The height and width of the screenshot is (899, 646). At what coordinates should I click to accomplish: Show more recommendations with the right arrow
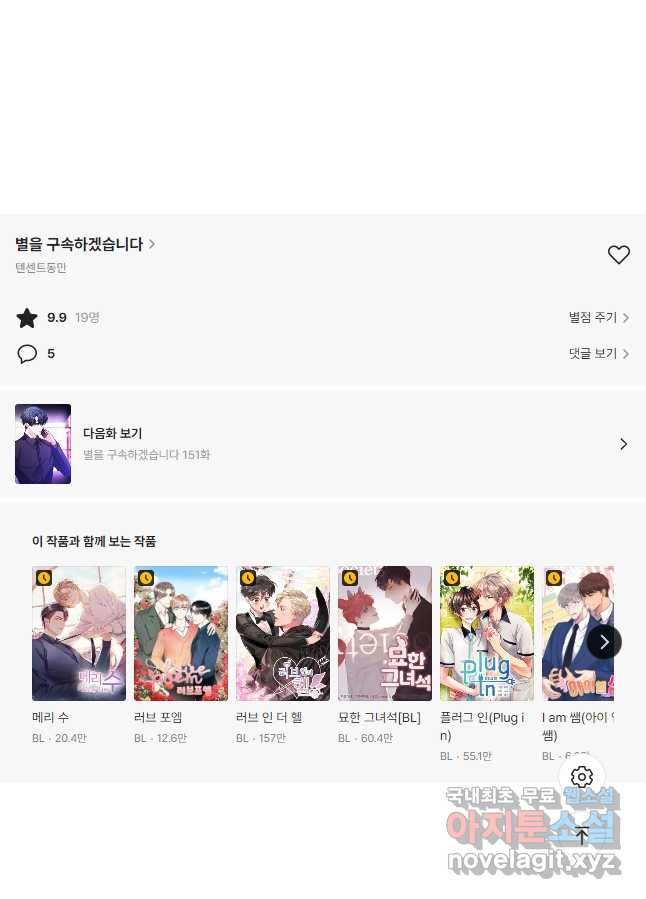pos(604,641)
